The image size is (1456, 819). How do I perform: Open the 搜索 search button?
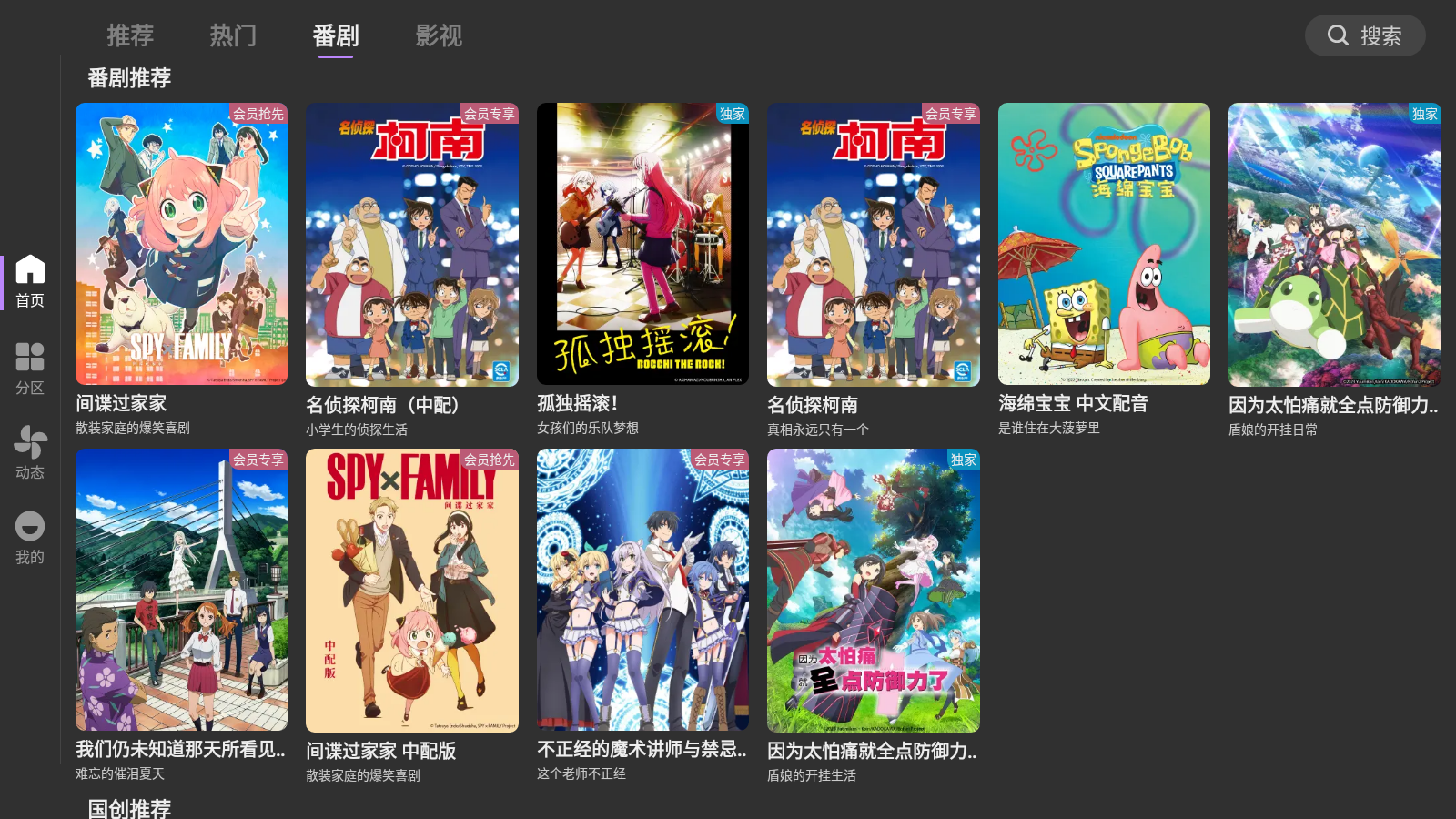[1364, 35]
